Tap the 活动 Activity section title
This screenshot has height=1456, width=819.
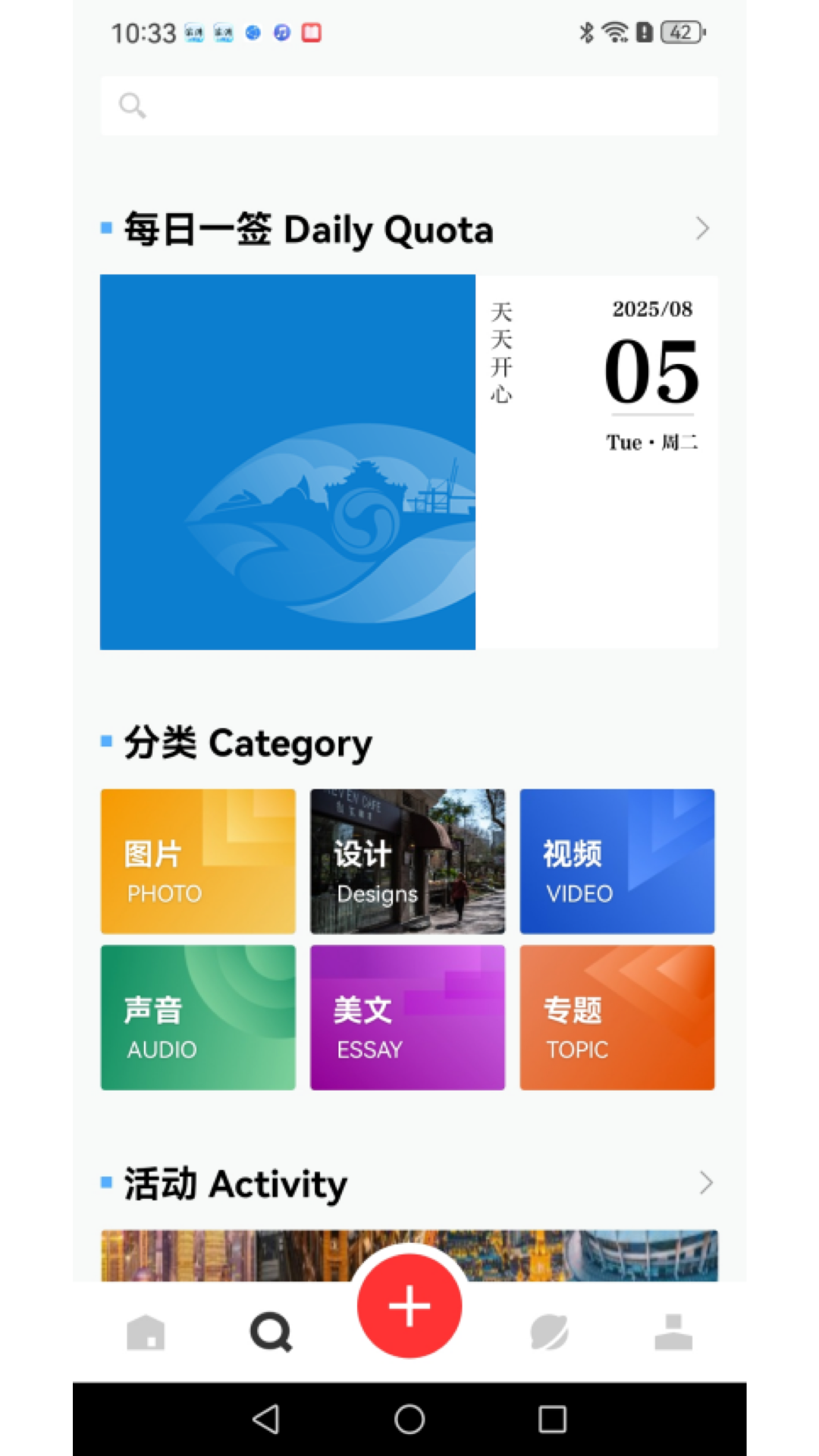235,1183
